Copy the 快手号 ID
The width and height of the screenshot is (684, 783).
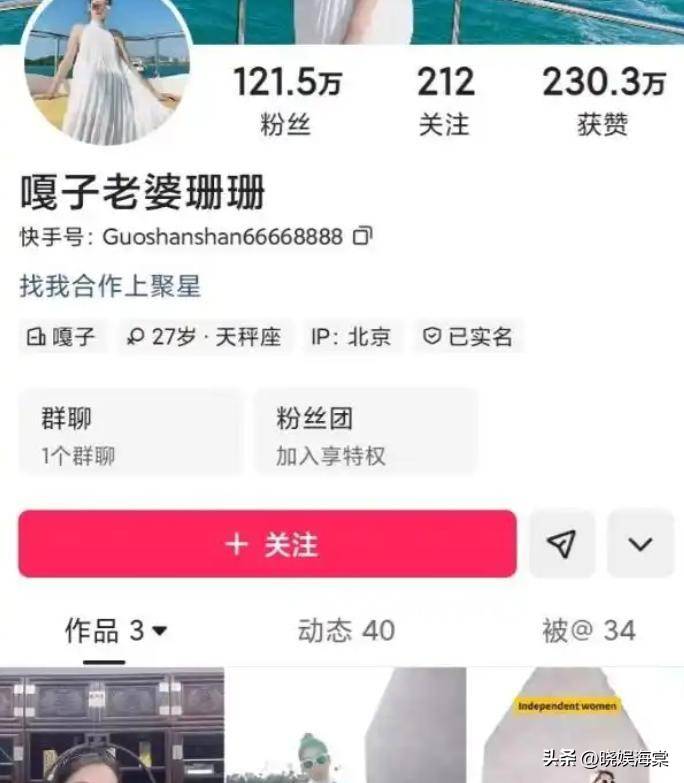click(x=364, y=236)
